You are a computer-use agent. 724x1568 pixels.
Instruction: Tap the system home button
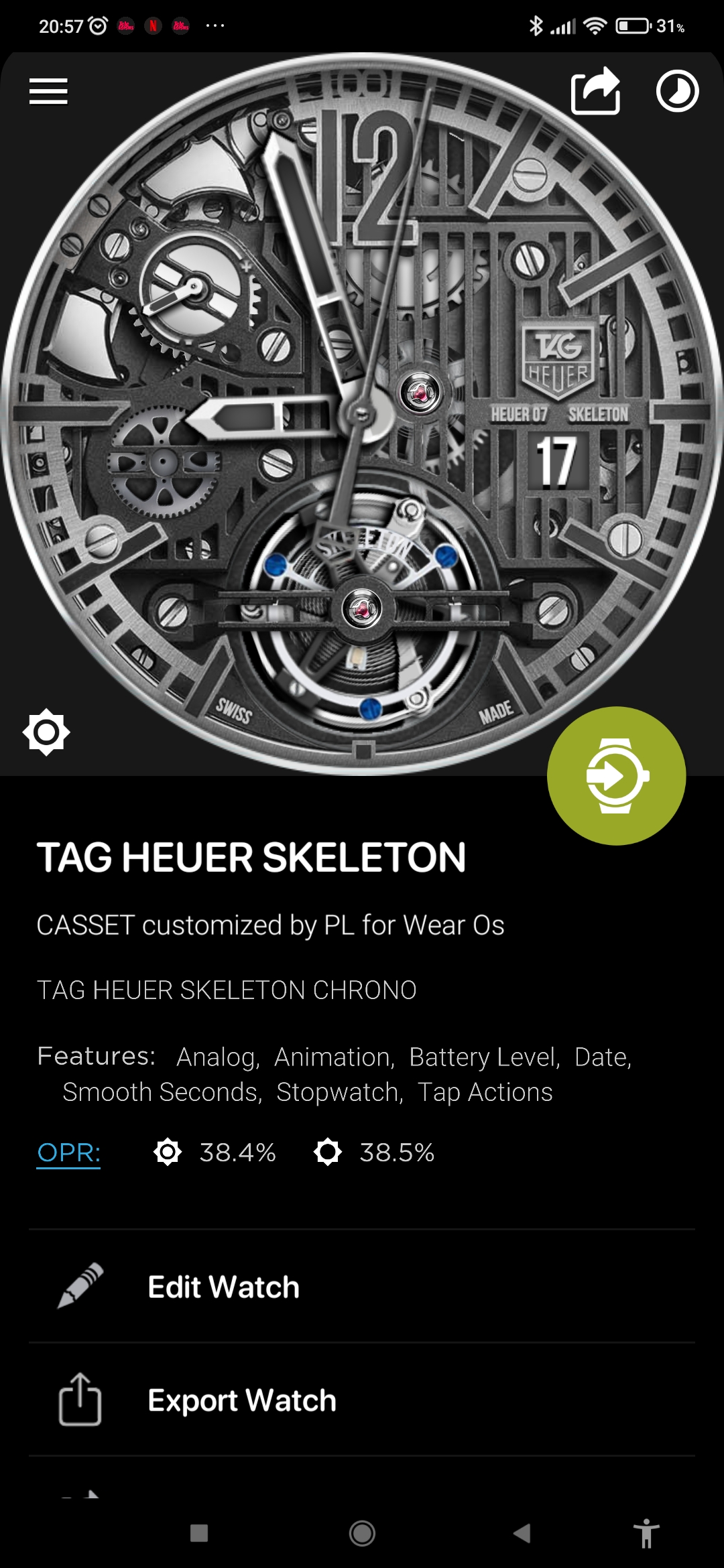[x=362, y=1532]
